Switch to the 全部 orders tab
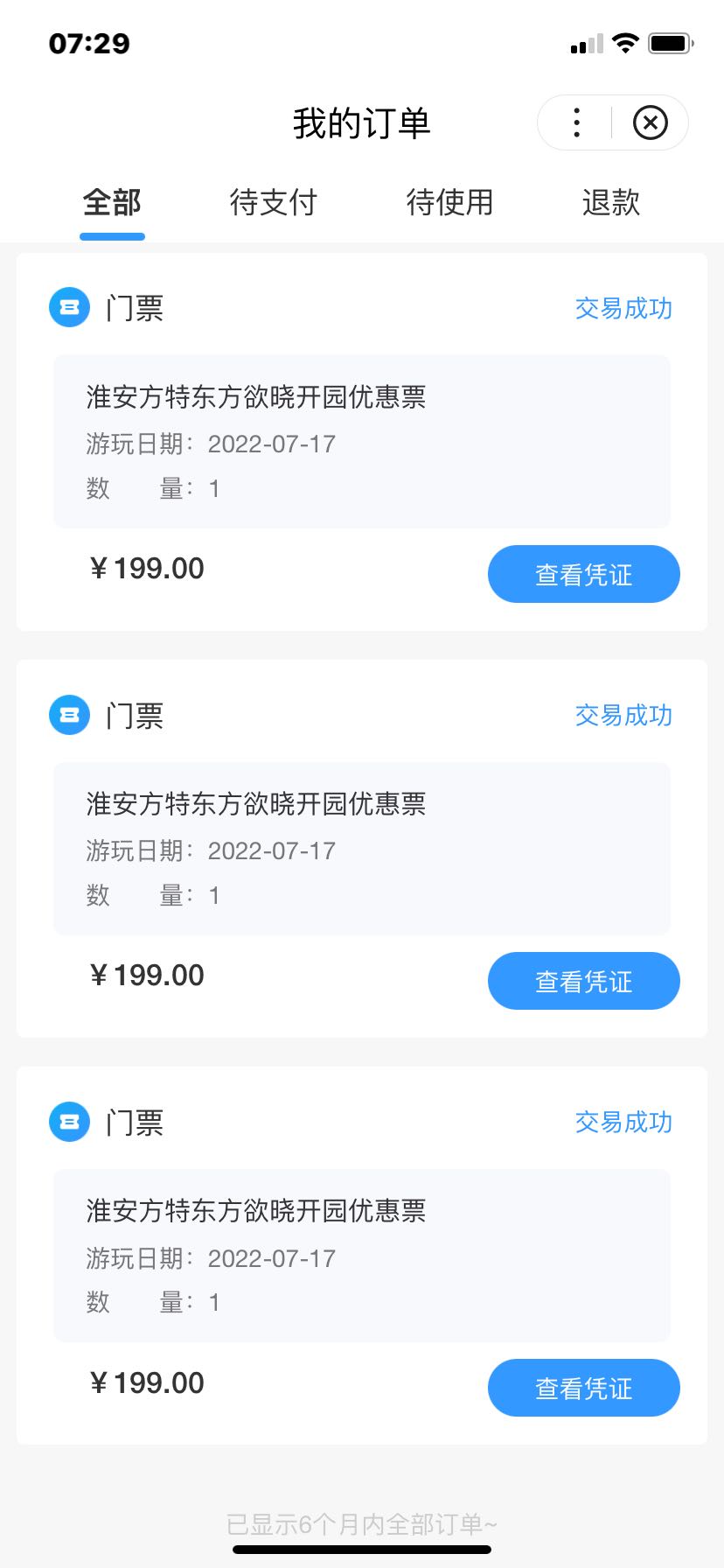724x1568 pixels. click(x=112, y=203)
